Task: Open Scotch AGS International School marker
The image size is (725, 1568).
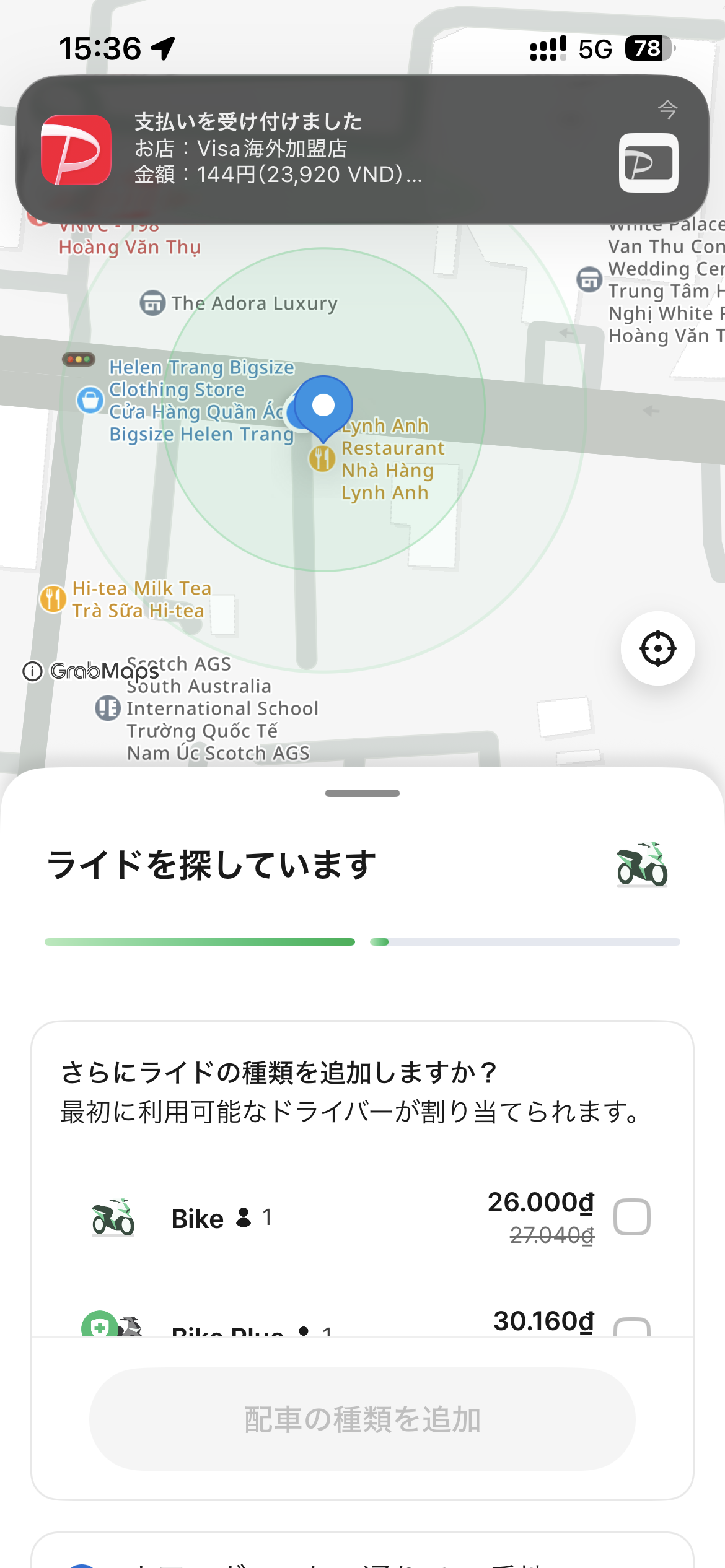Action: [x=108, y=708]
